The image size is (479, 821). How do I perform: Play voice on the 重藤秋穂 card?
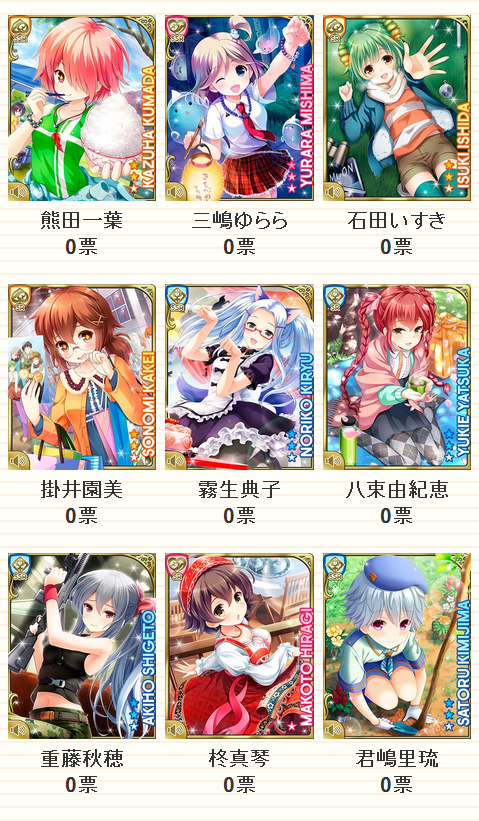[19, 730]
